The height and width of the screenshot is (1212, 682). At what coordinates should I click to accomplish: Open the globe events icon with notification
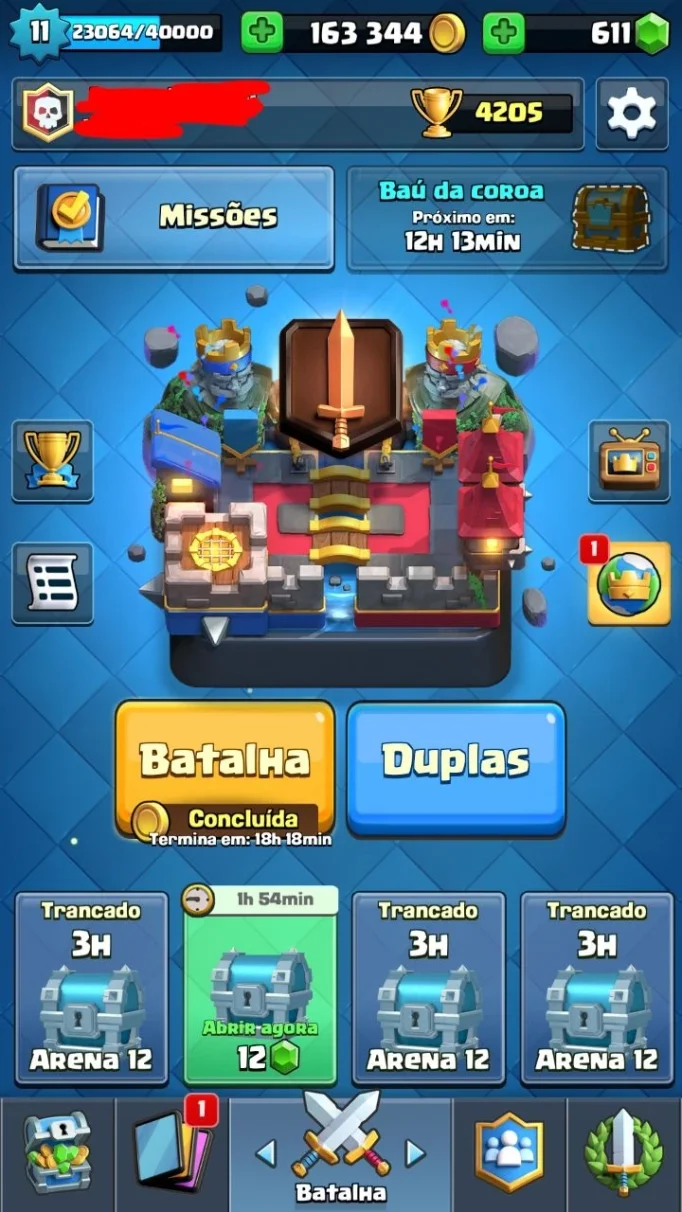(629, 583)
